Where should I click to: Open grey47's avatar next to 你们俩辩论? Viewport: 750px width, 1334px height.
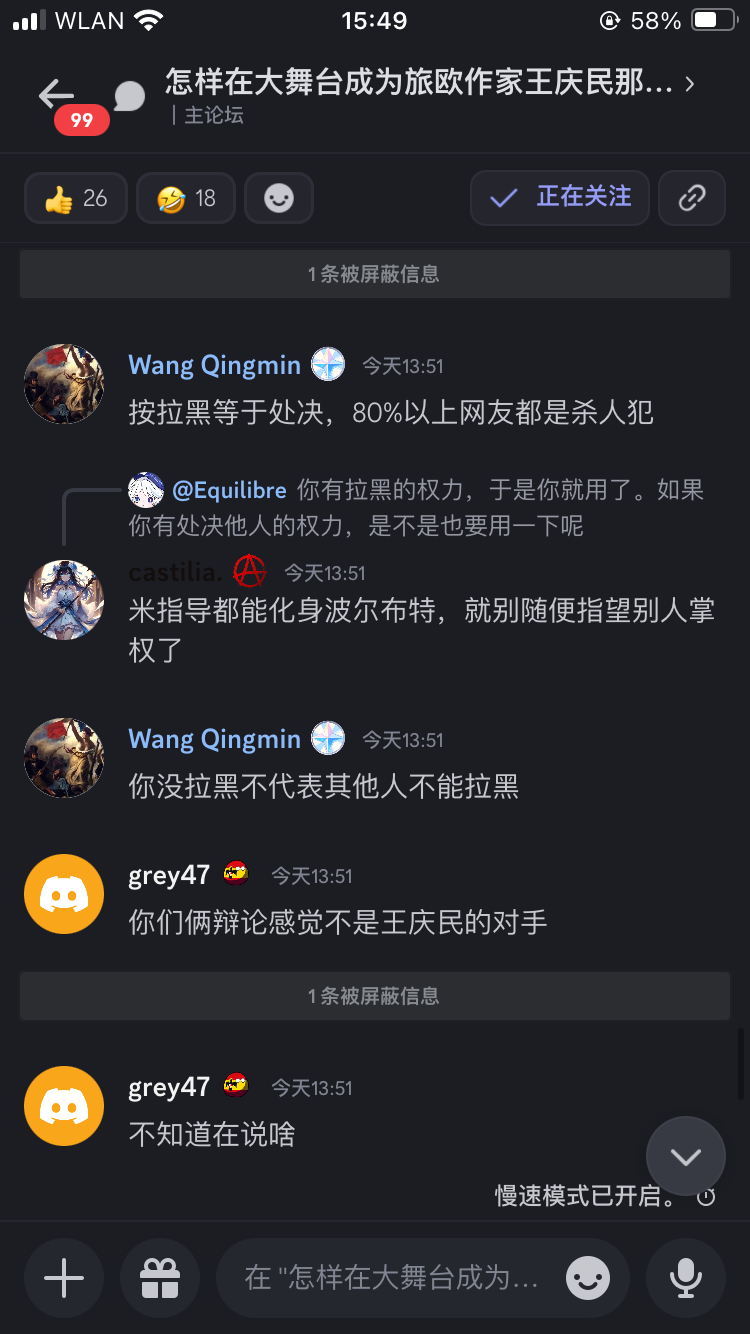pyautogui.click(x=64, y=894)
